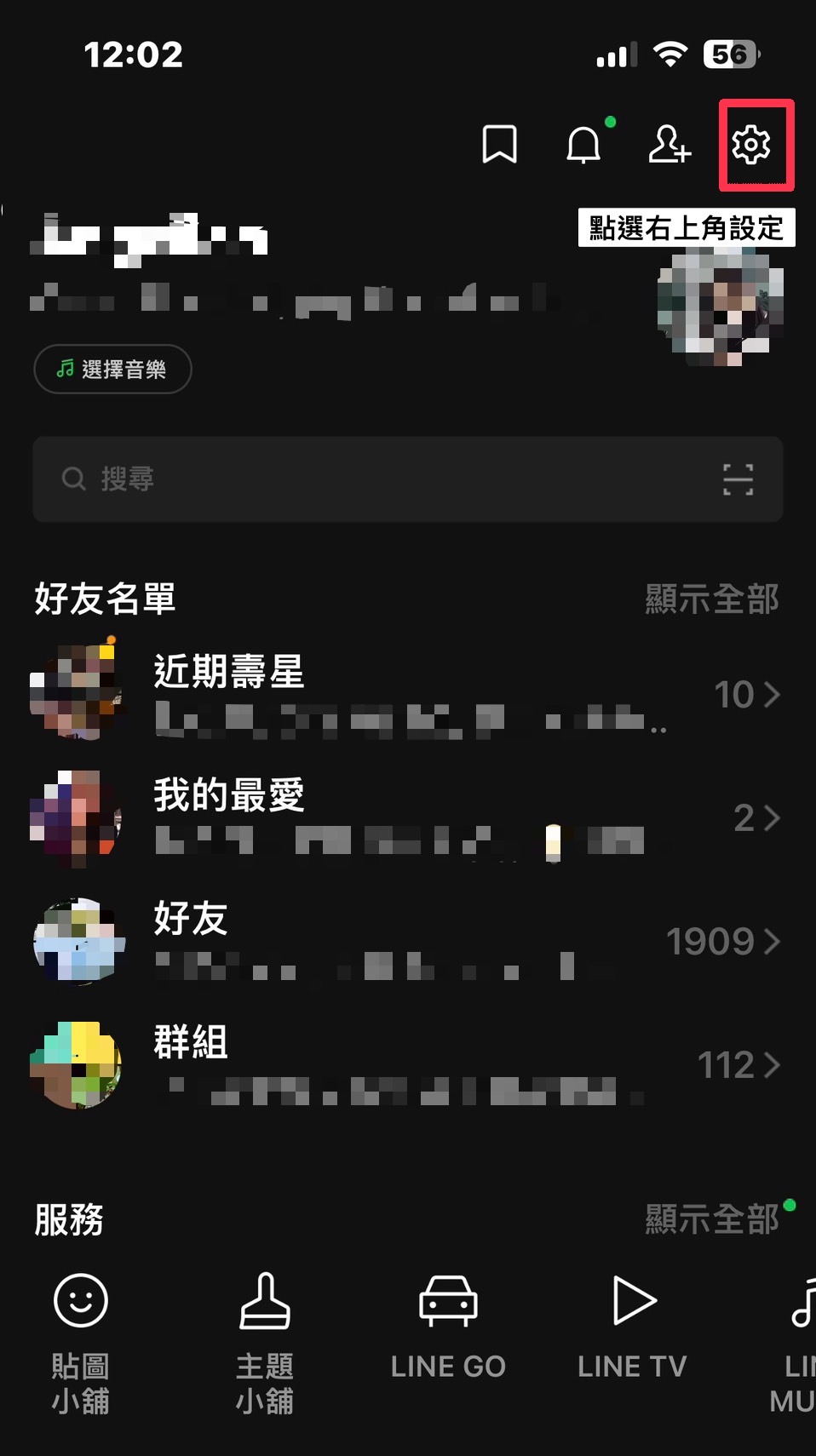Tap the 好友名單 section header
The width and height of the screenshot is (816, 1456).
(x=104, y=599)
